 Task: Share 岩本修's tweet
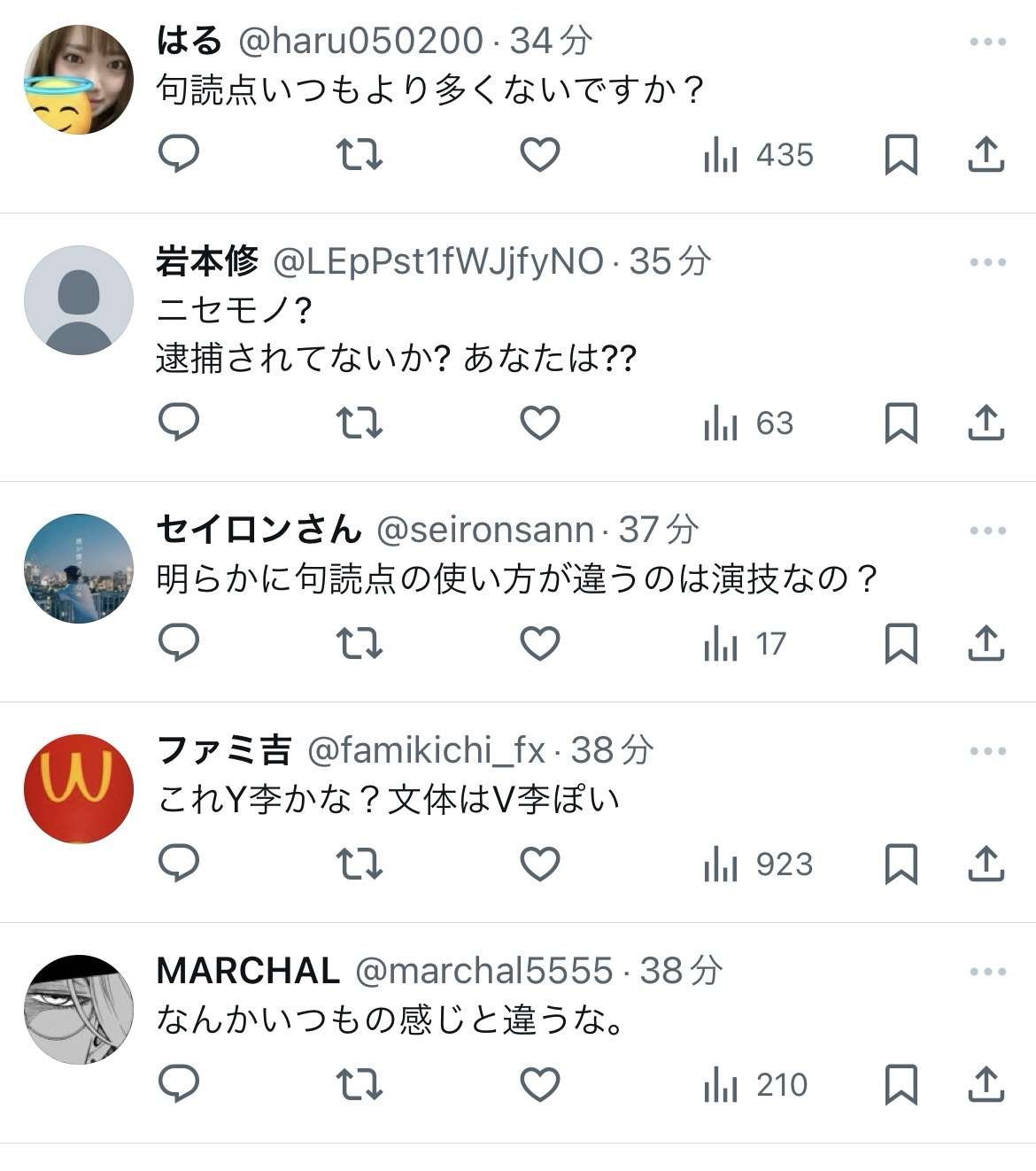[x=986, y=423]
